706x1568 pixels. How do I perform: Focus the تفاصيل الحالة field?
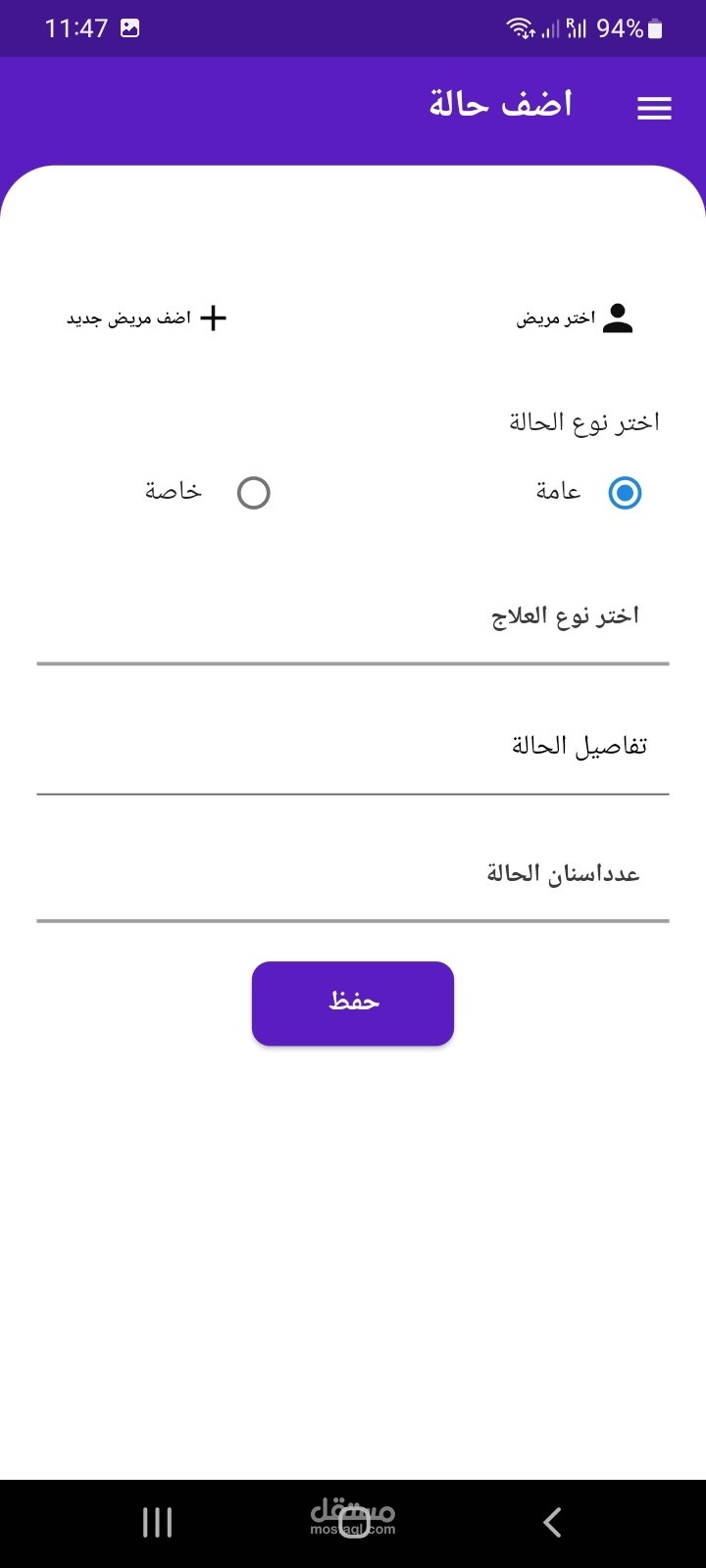pos(353,747)
